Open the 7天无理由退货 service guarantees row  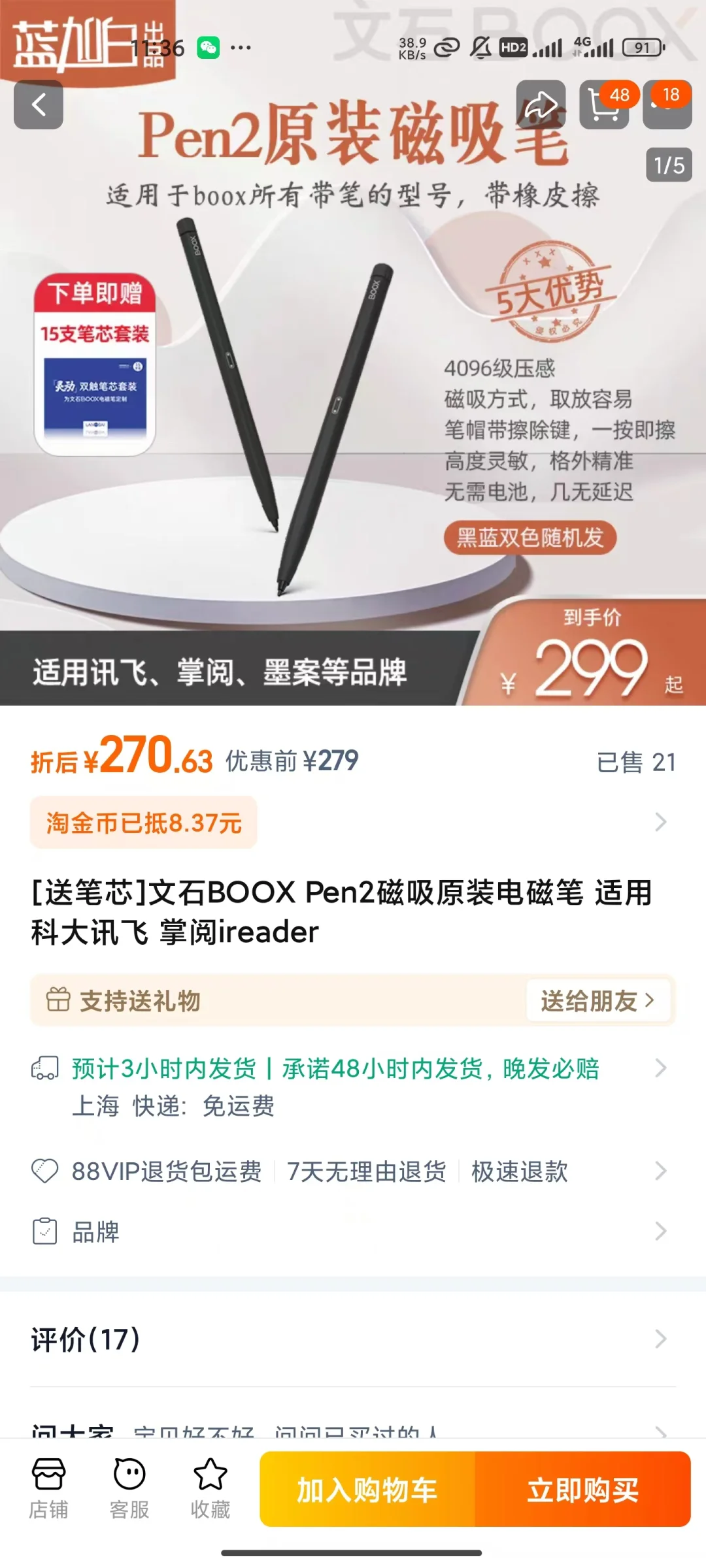366,1171
